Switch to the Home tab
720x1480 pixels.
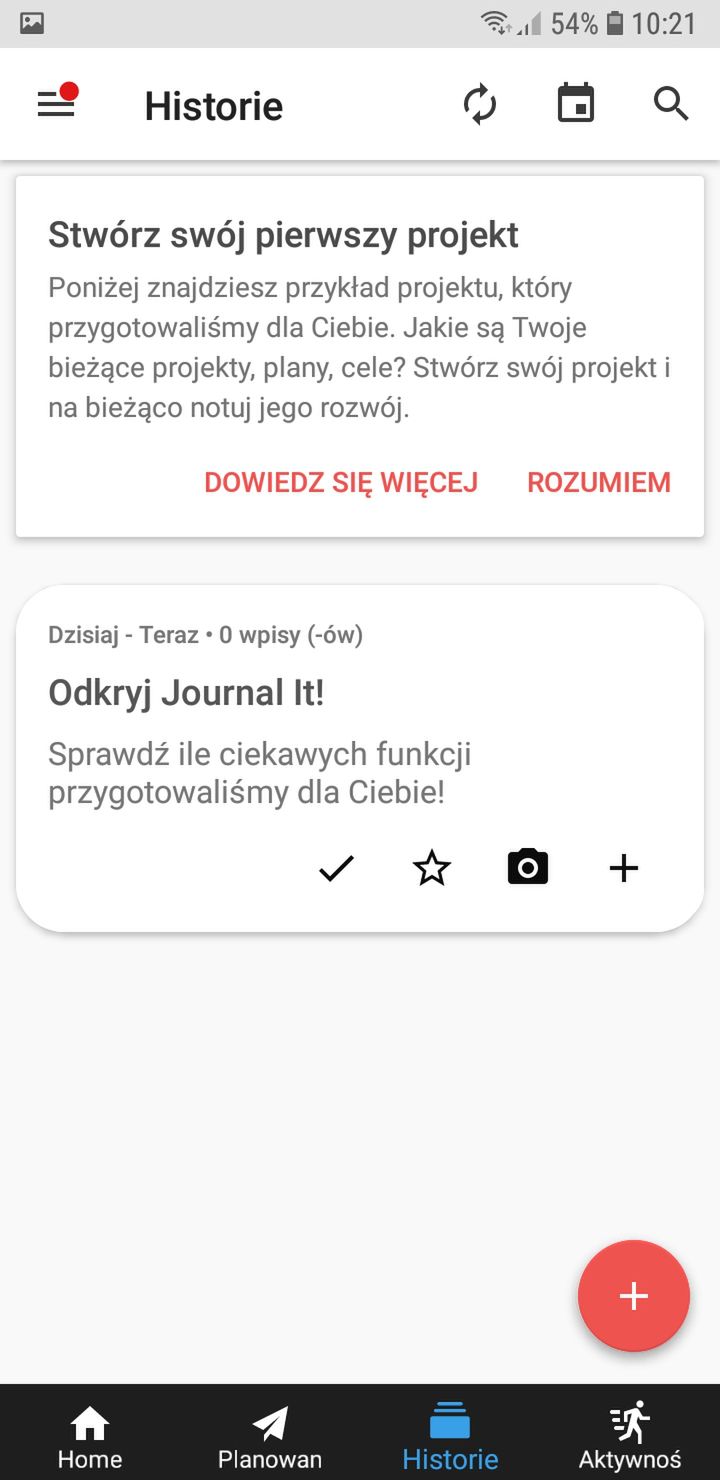point(90,1436)
